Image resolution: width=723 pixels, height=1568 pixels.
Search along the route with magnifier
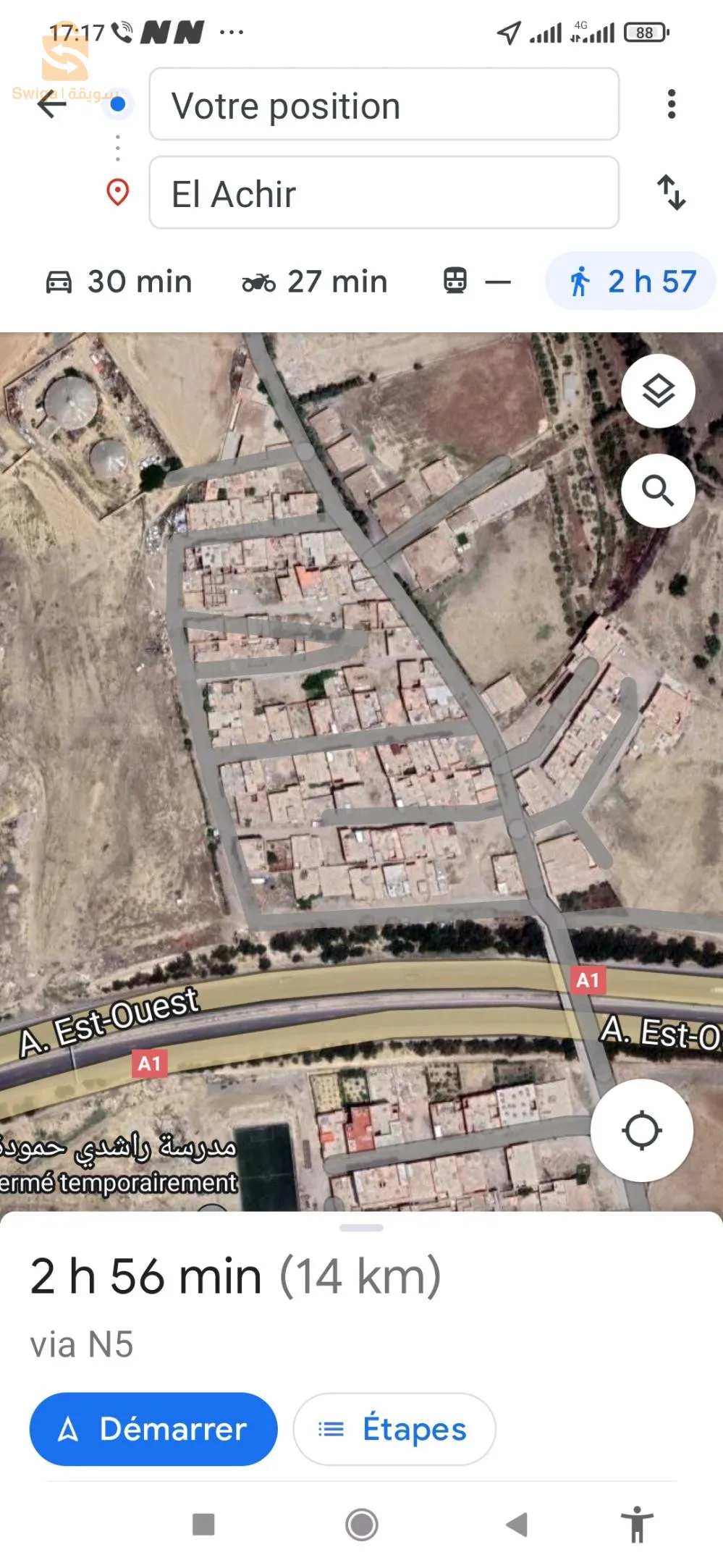[659, 491]
